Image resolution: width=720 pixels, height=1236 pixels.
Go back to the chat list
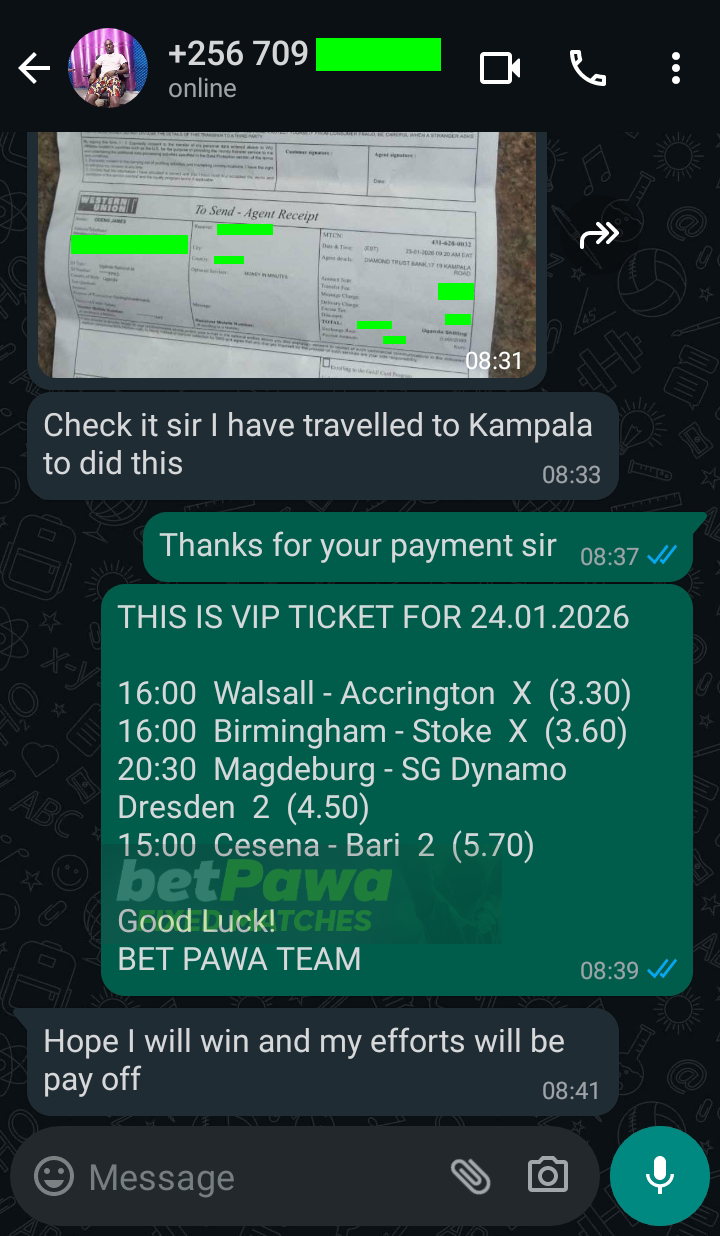tap(34, 68)
